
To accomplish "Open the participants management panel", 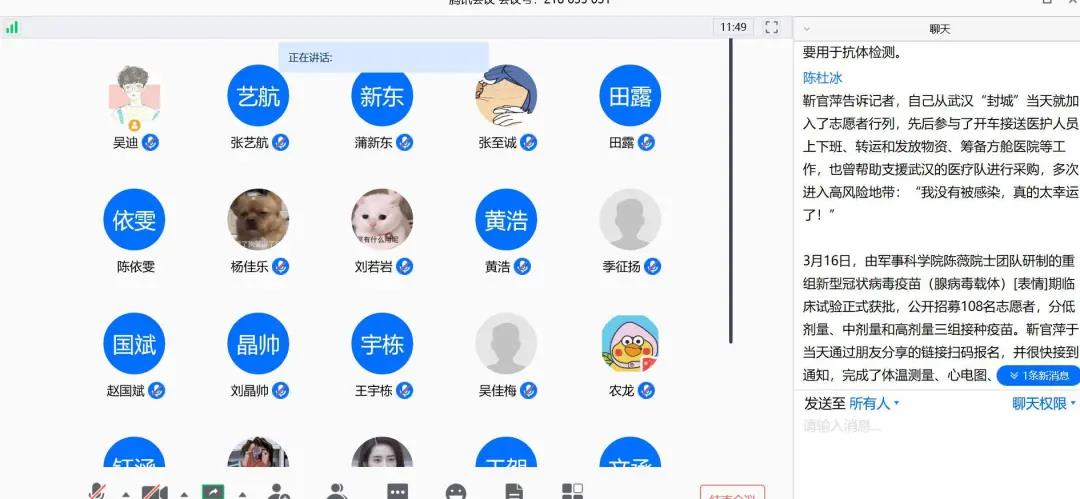I will point(337,491).
